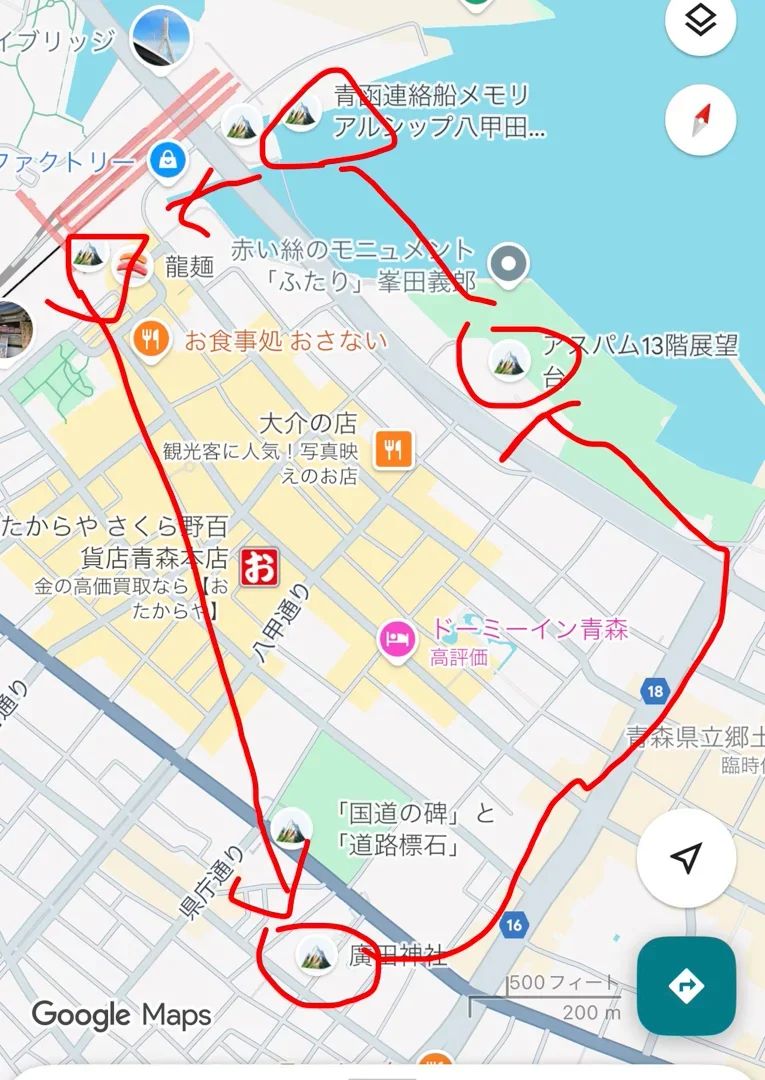
Task: Open the アスパム13階展望台 attraction pin
Action: [510, 360]
